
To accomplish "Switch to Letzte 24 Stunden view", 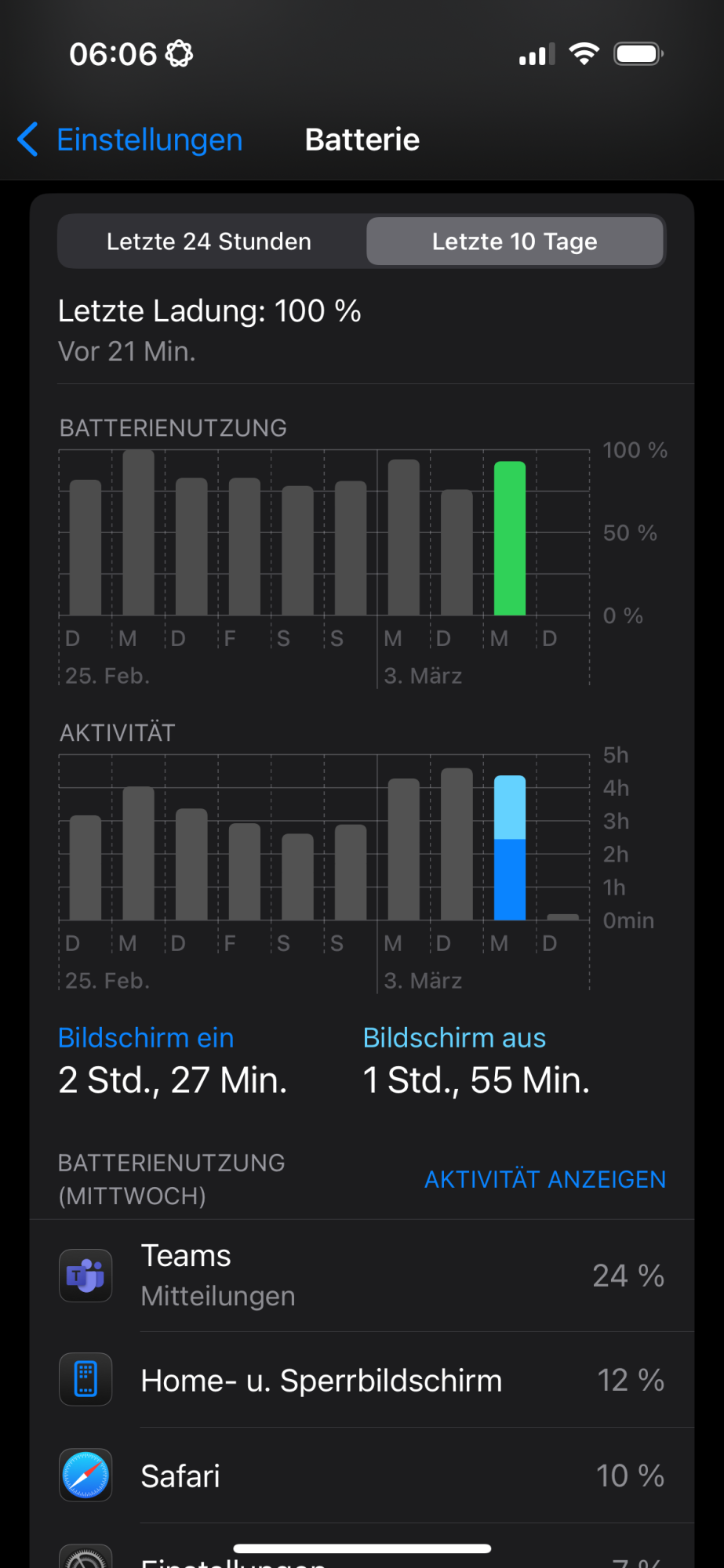I will point(209,241).
